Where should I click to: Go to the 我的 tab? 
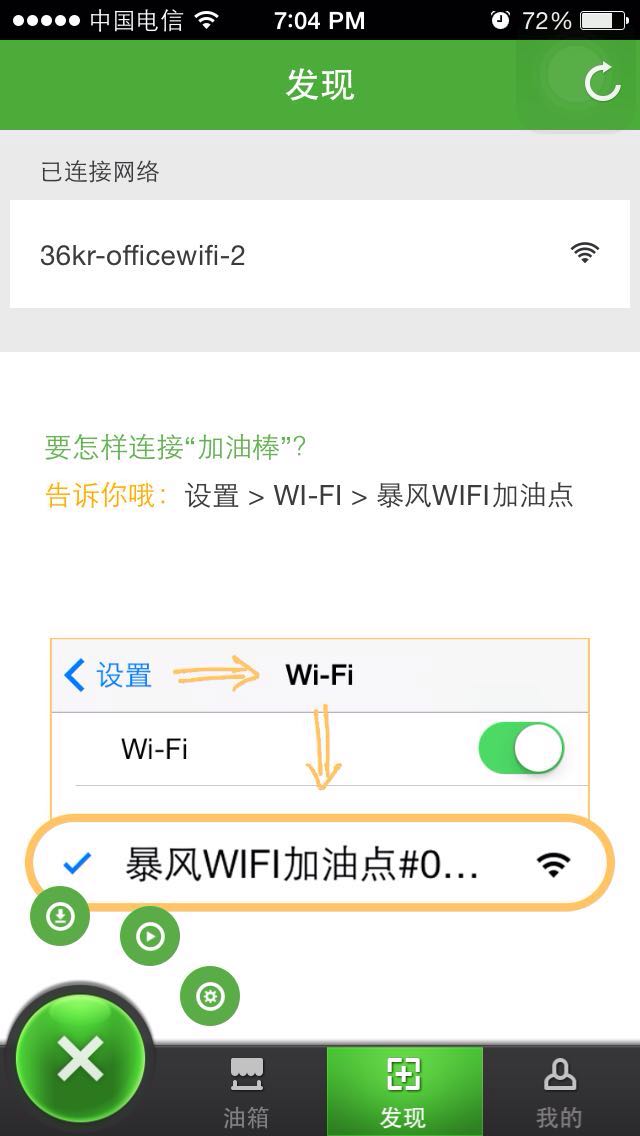click(x=558, y=1092)
